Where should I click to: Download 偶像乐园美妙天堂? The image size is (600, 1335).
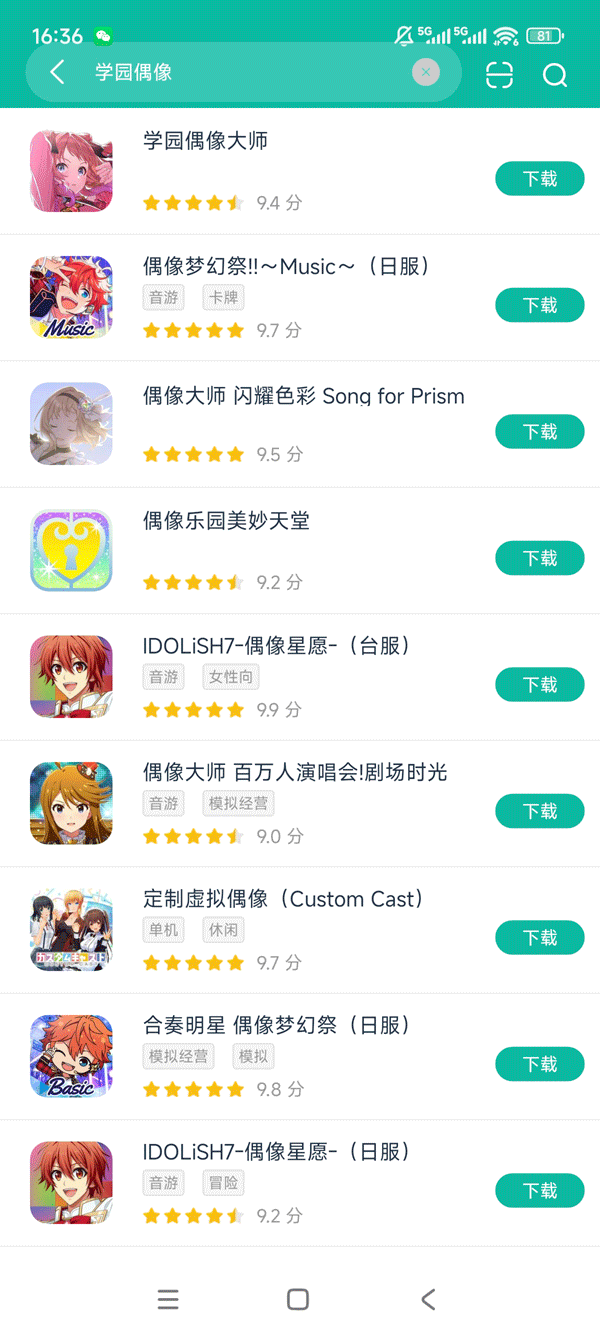click(539, 558)
